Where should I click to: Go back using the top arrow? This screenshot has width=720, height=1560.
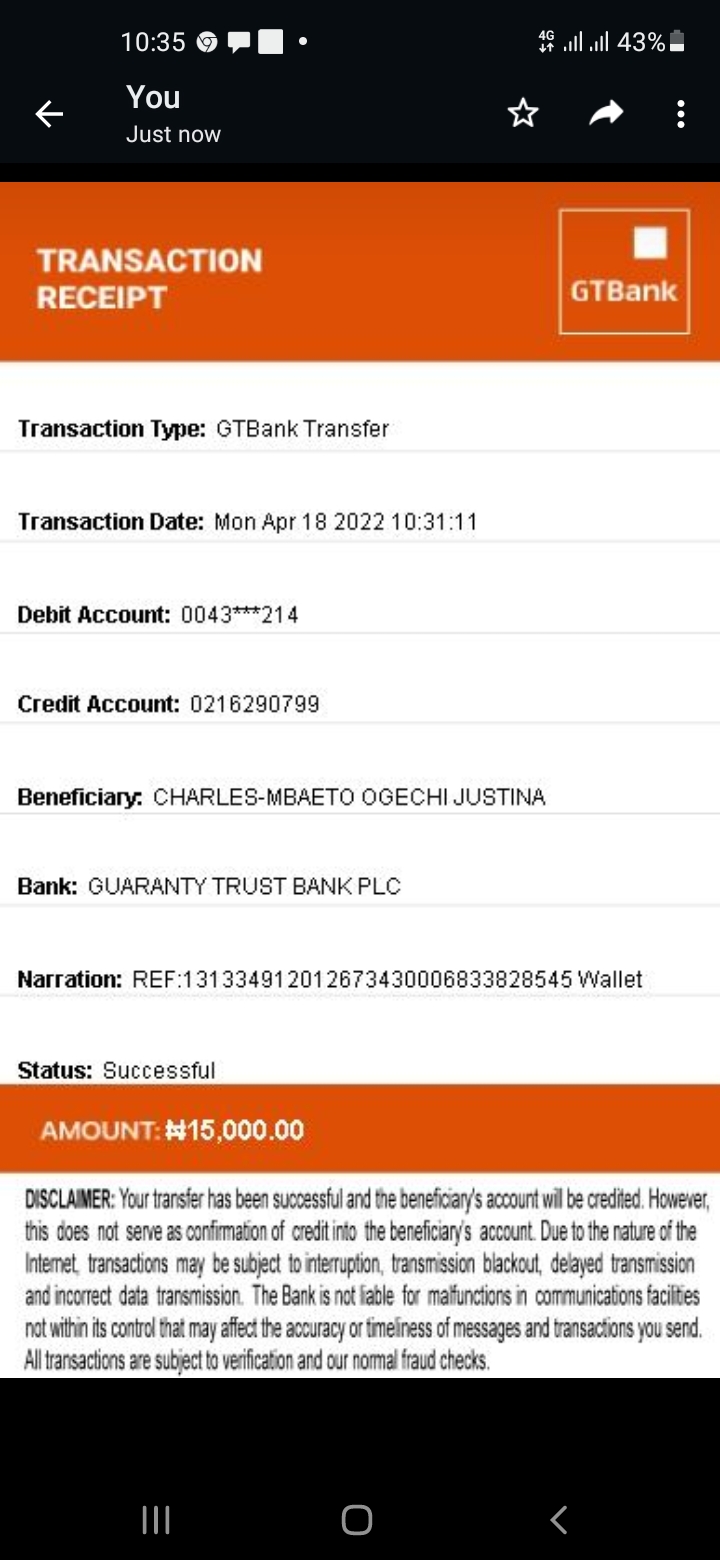[49, 115]
